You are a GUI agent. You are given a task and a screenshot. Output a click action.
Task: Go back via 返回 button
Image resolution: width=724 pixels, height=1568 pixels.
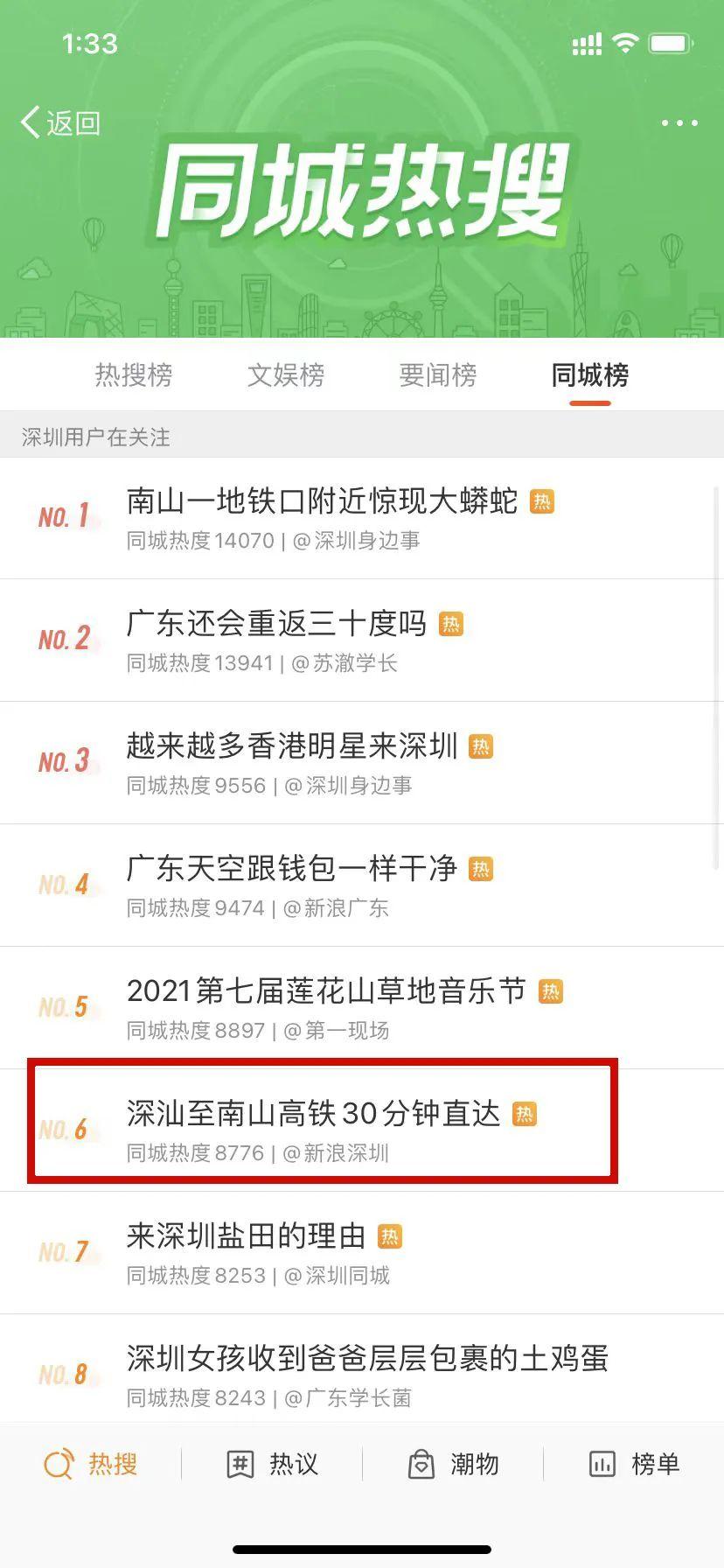(60, 123)
